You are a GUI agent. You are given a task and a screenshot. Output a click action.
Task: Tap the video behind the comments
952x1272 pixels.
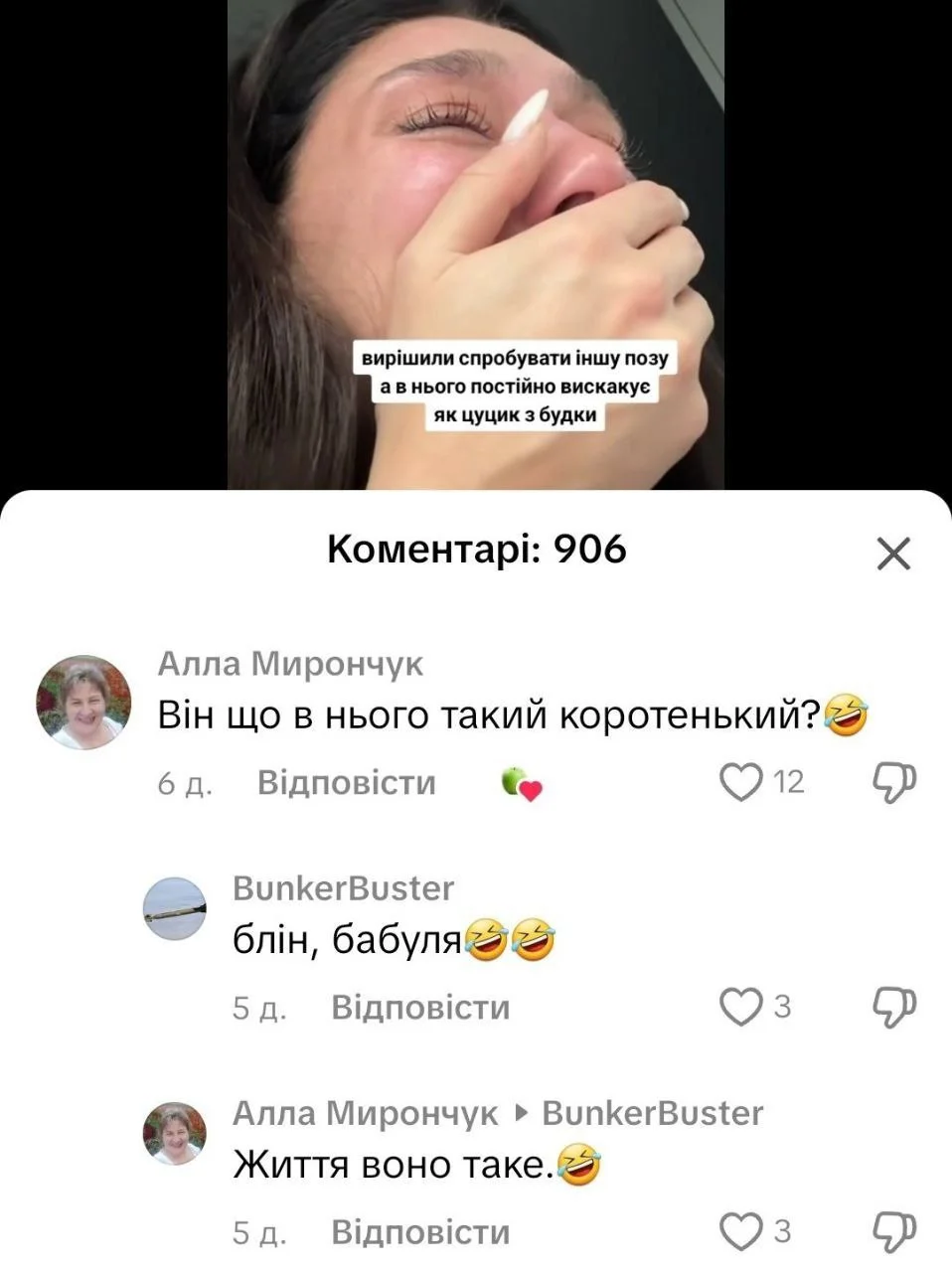coord(475,248)
